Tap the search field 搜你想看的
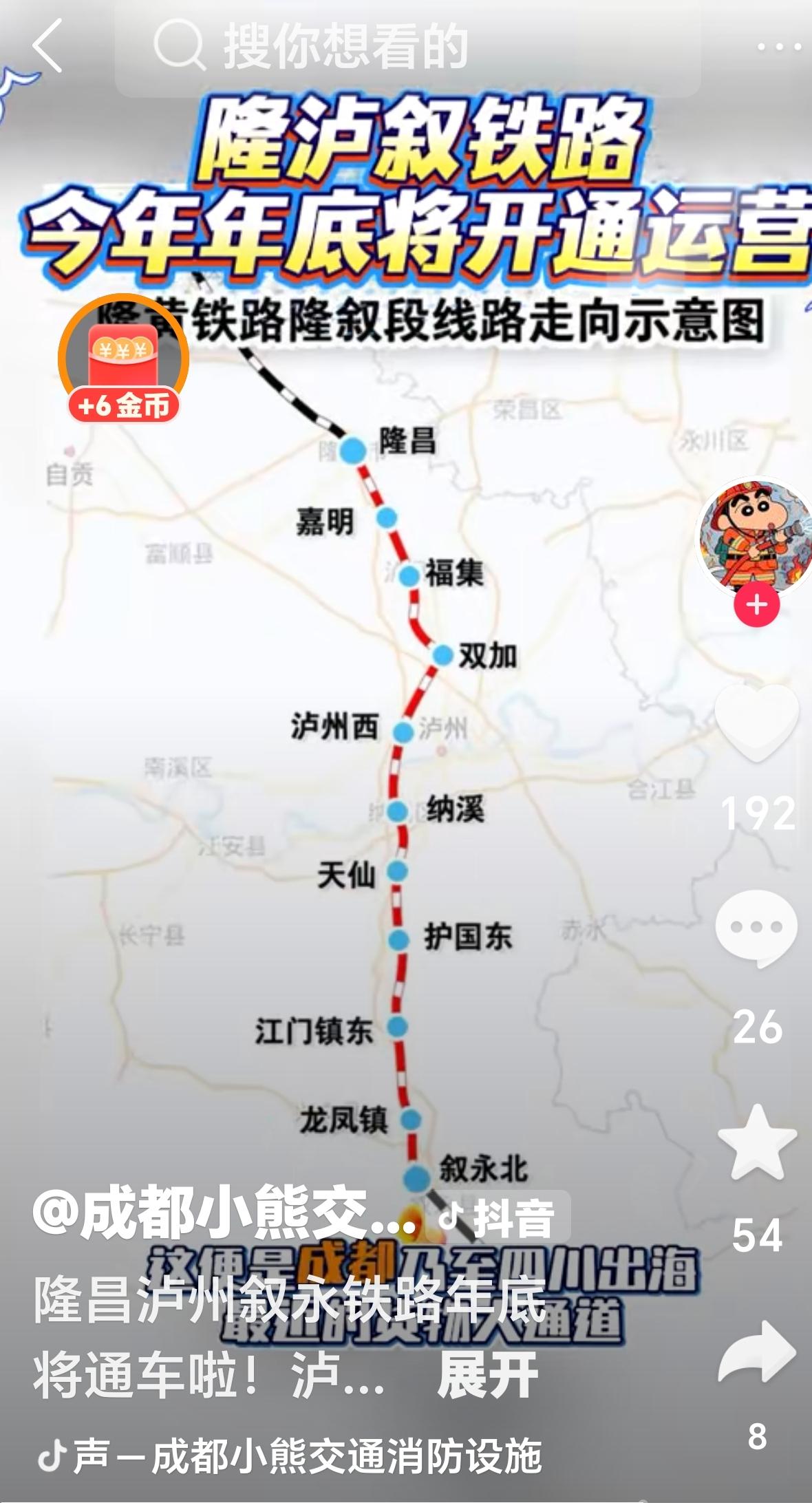 point(344,45)
